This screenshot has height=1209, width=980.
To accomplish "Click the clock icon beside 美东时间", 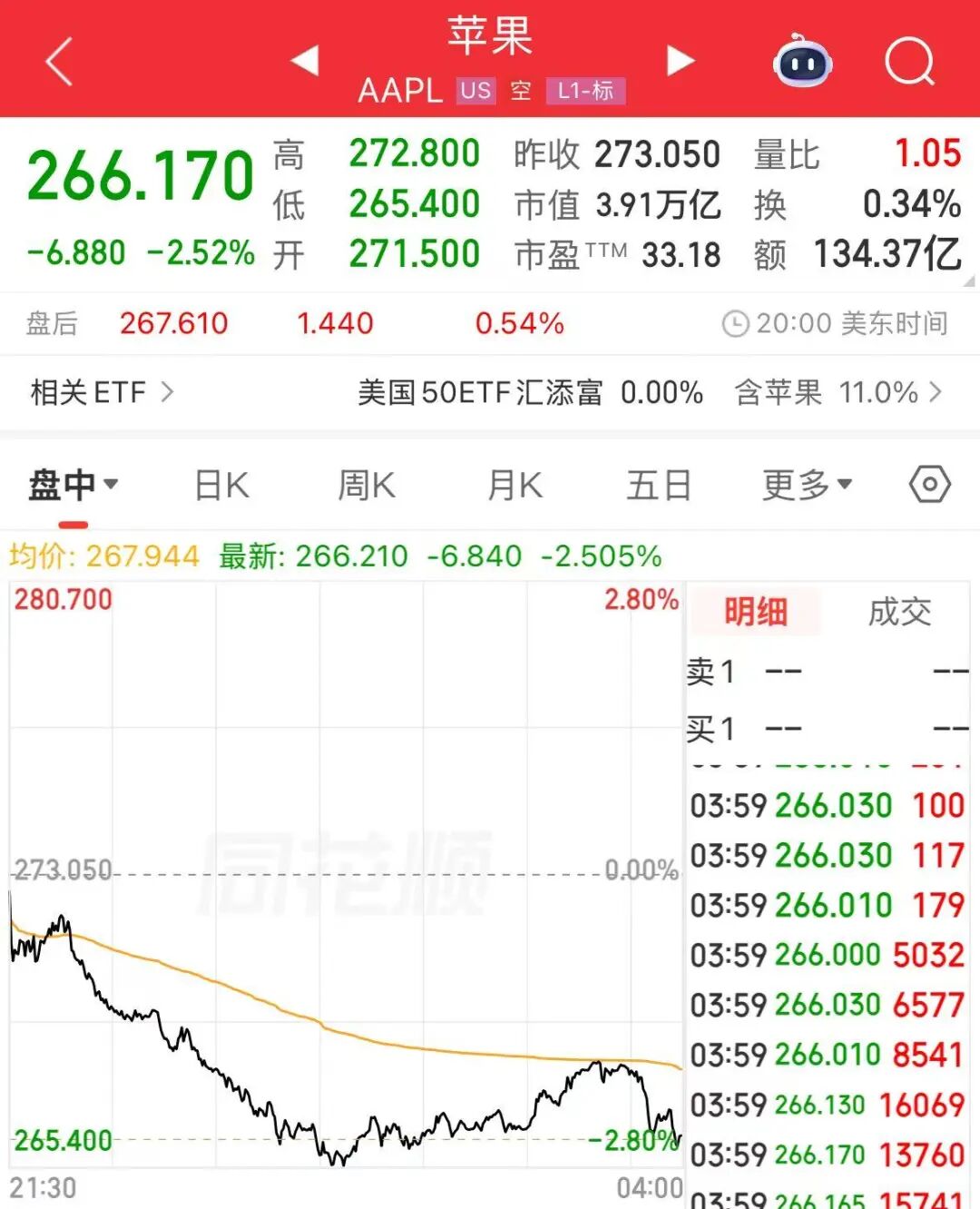I will click(x=735, y=323).
